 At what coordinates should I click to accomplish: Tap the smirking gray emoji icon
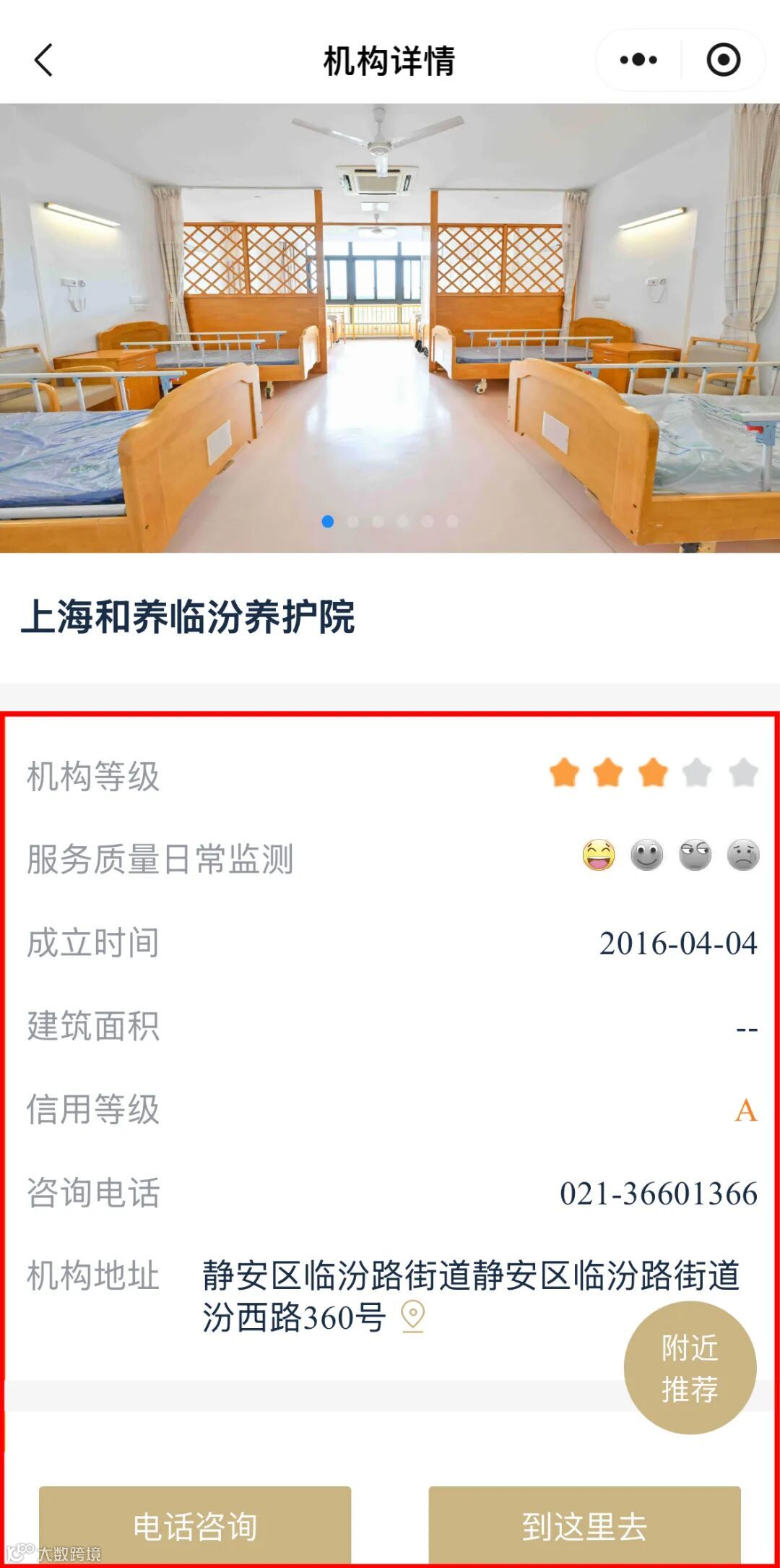coord(694,855)
